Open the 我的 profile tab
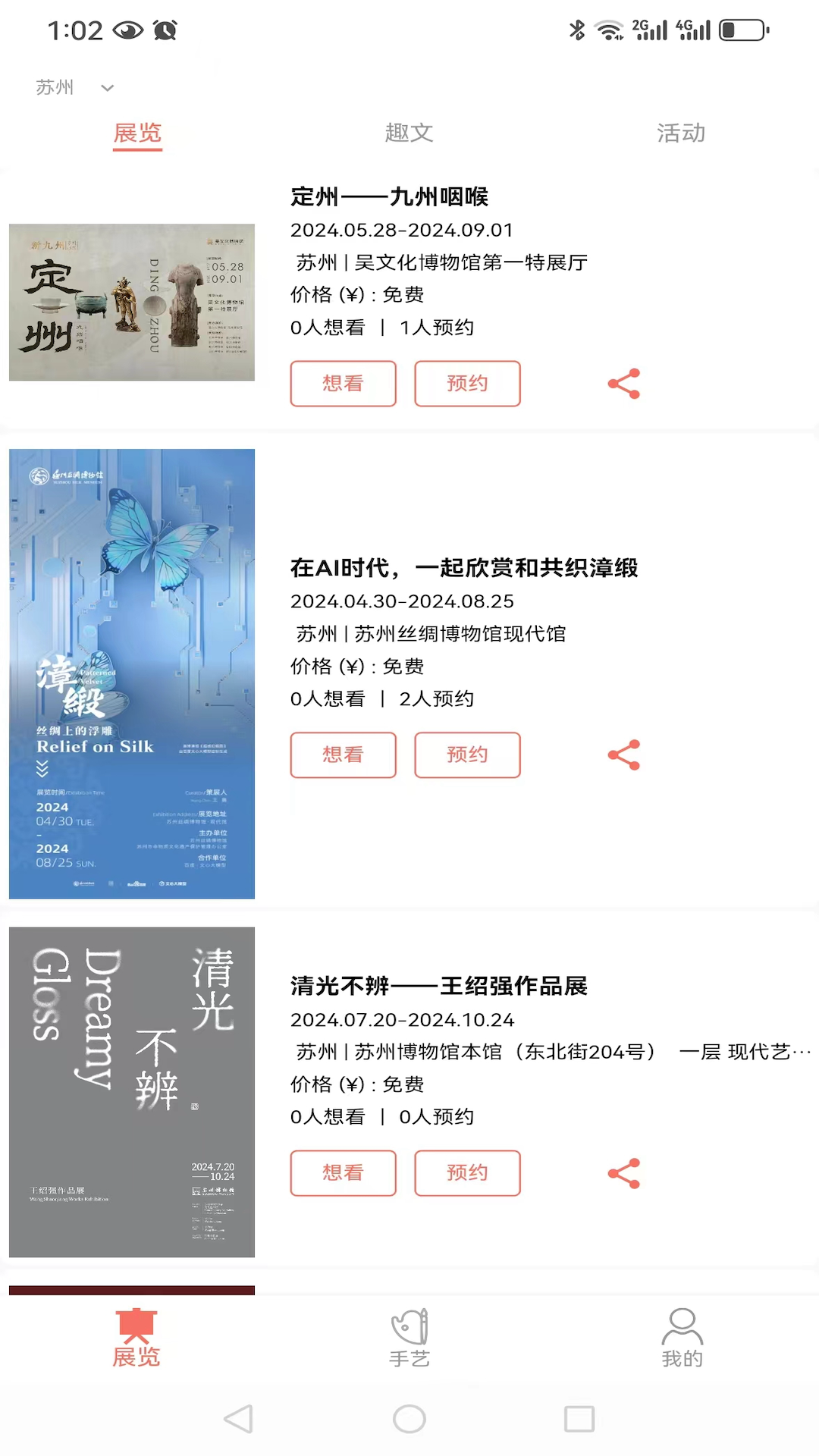Viewport: 819px width, 1456px height. (x=682, y=1338)
